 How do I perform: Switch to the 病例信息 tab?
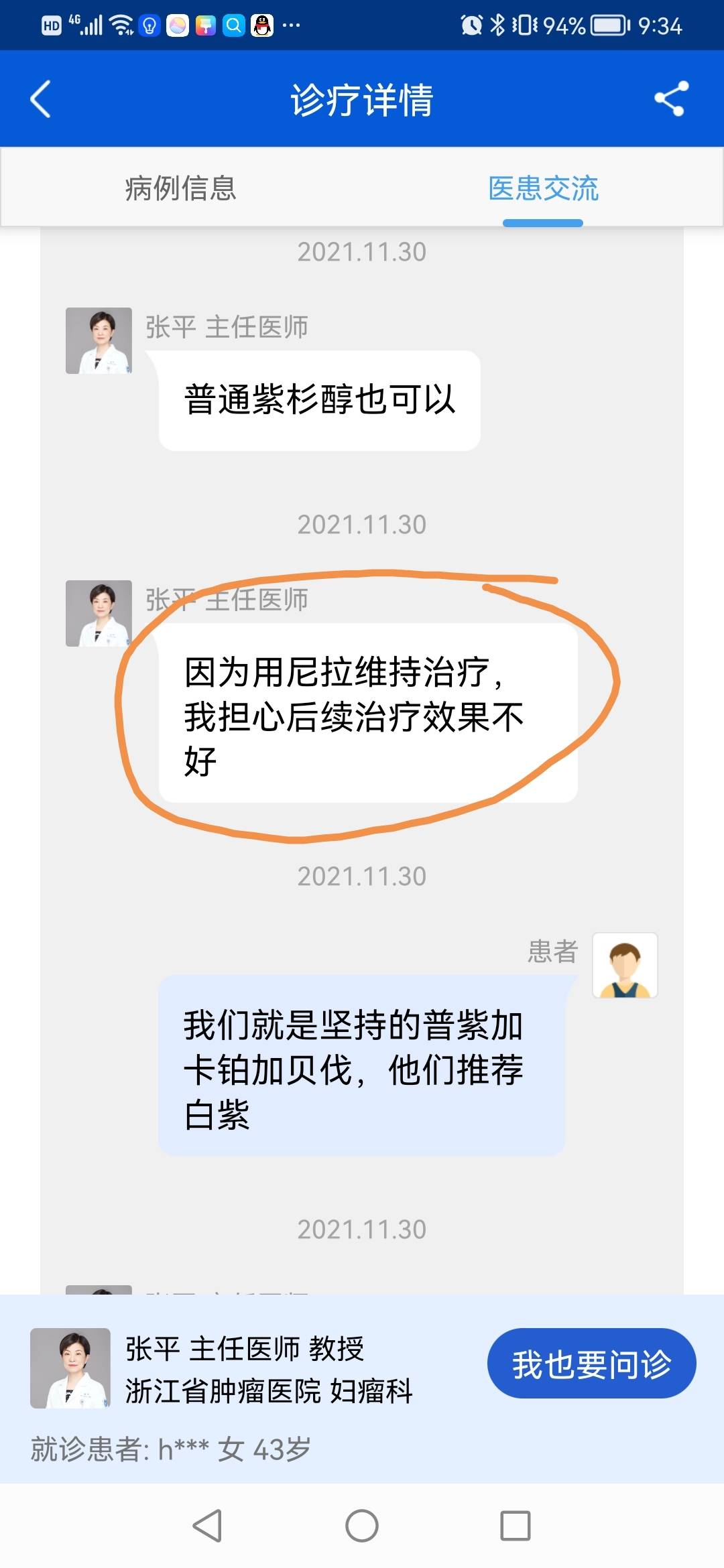pyautogui.click(x=181, y=190)
